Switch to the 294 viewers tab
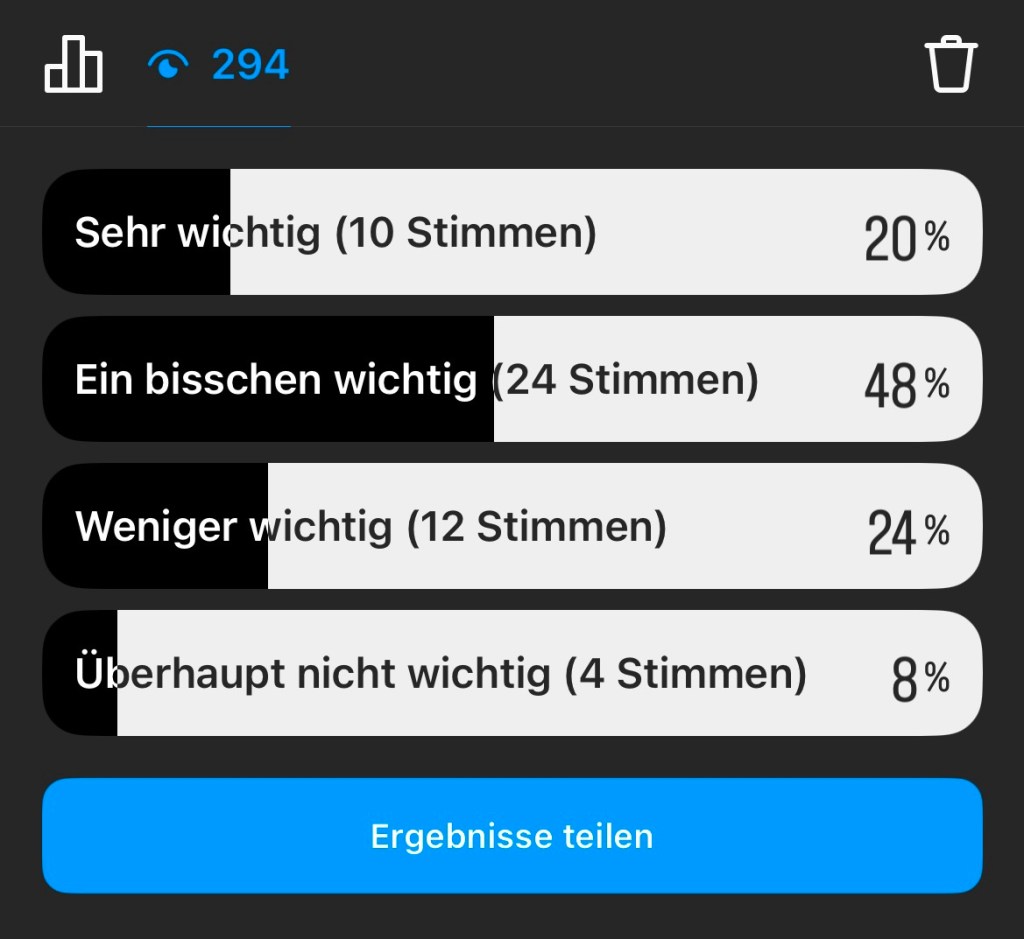This screenshot has width=1024, height=939. (x=219, y=66)
